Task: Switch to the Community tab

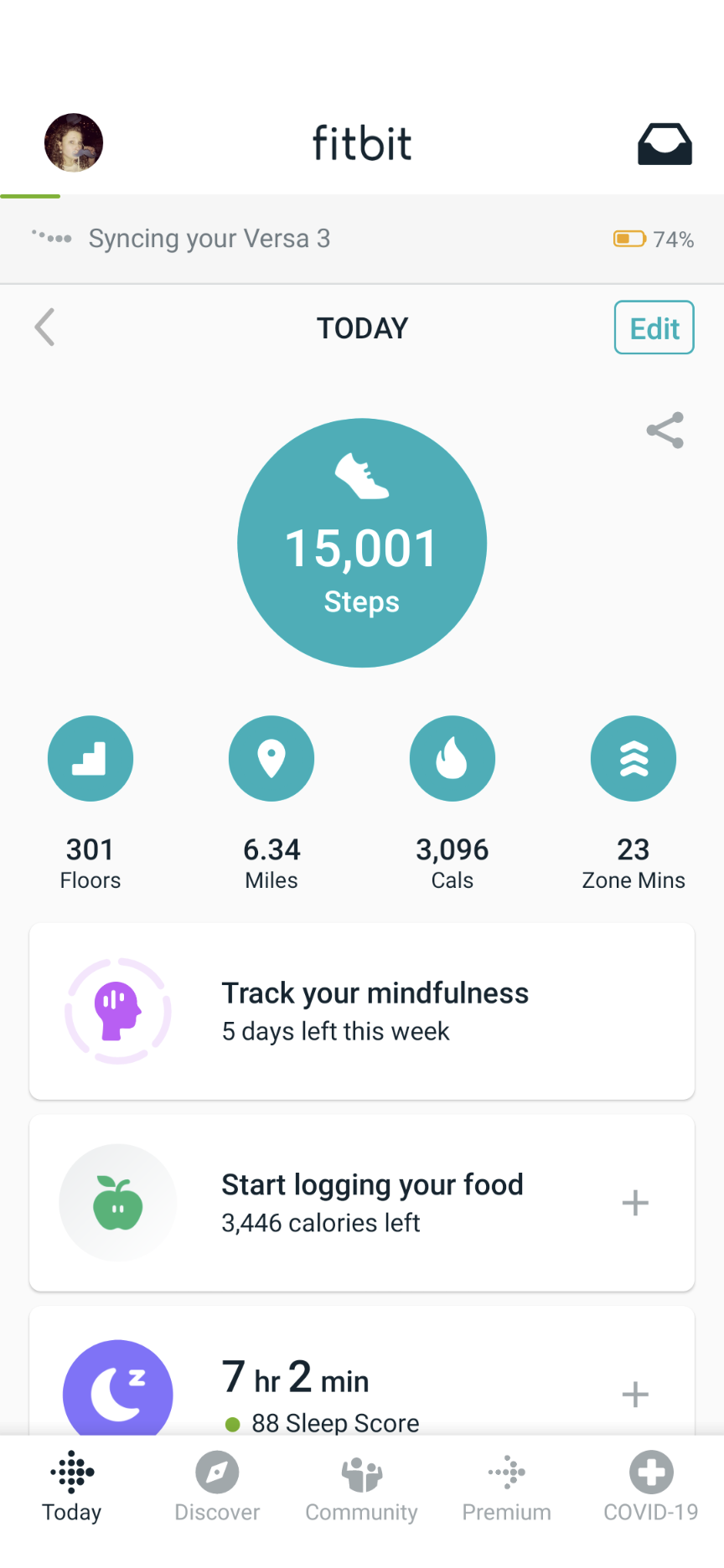Action: click(361, 1487)
